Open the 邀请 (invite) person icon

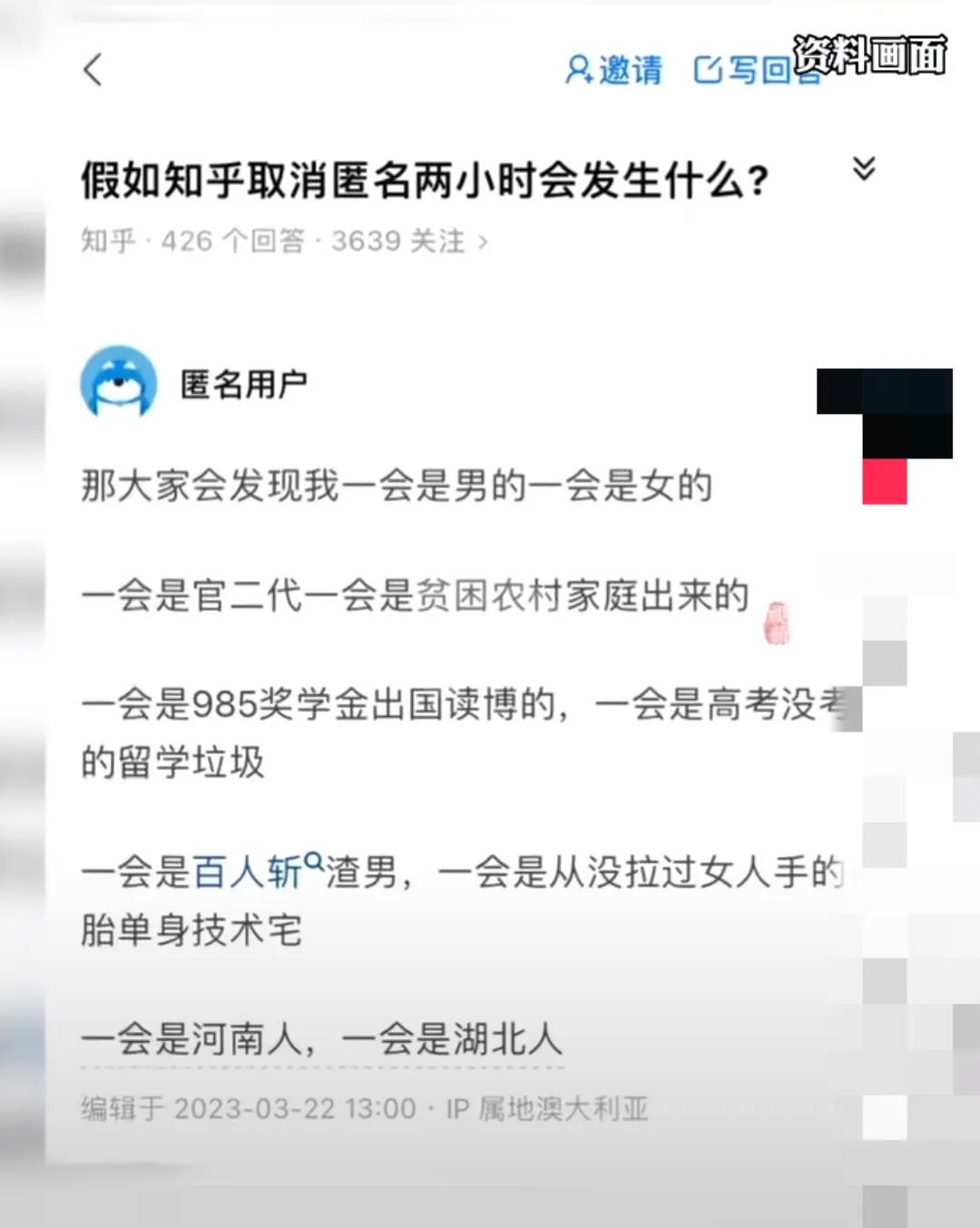click(x=579, y=69)
